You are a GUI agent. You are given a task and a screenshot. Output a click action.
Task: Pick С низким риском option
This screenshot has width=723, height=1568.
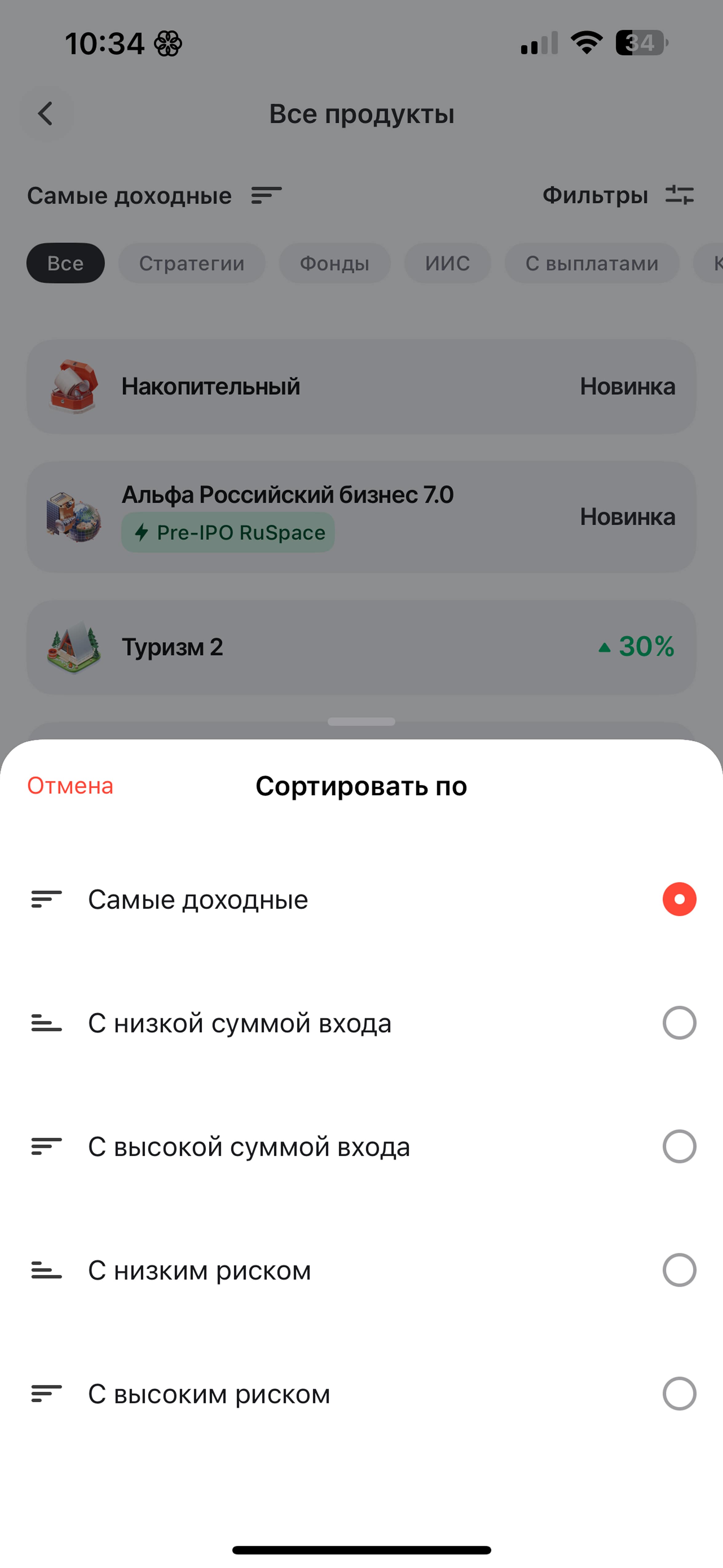point(361,1270)
